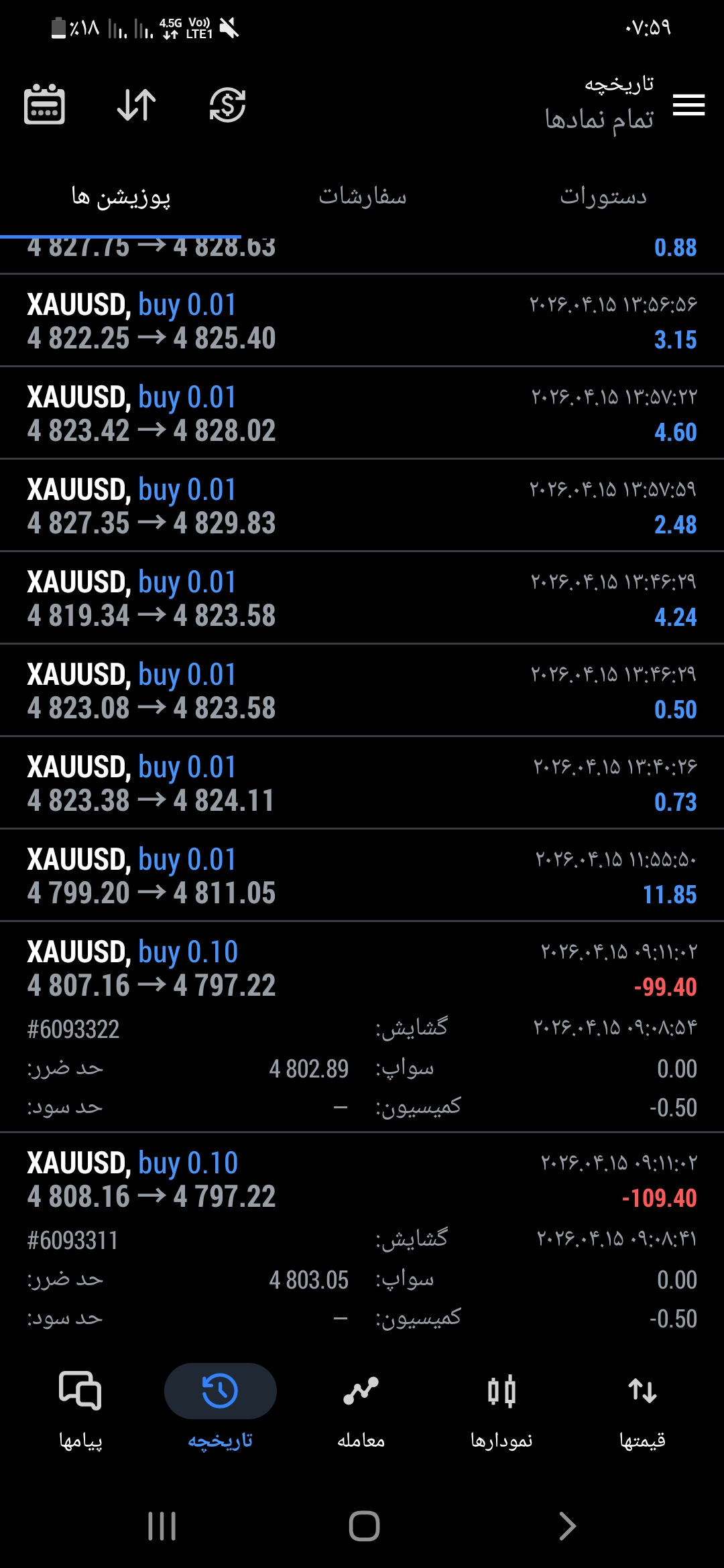Image resolution: width=724 pixels, height=1568 pixels.
Task: Expand the trade with profit 4.60
Action: pyautogui.click(x=362, y=413)
